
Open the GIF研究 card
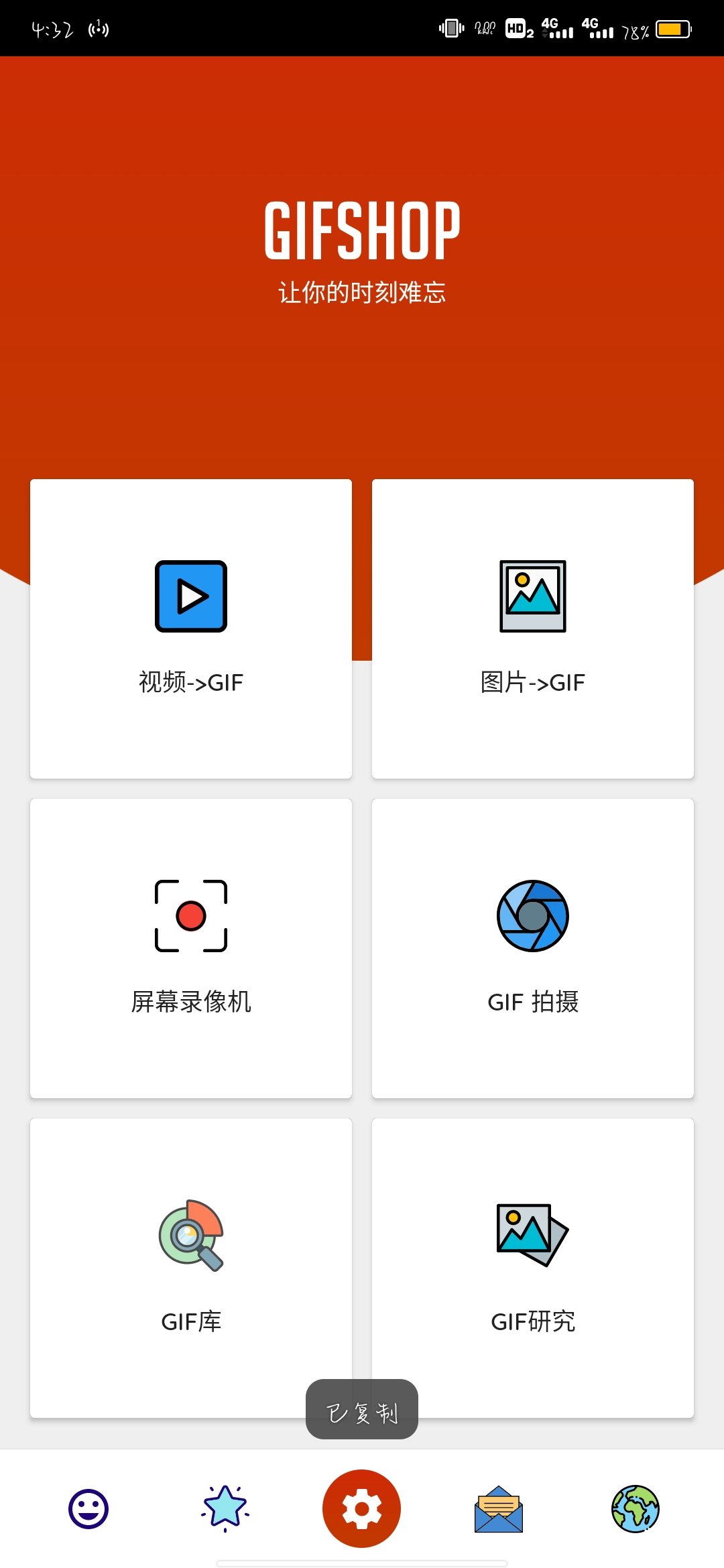(x=533, y=1266)
